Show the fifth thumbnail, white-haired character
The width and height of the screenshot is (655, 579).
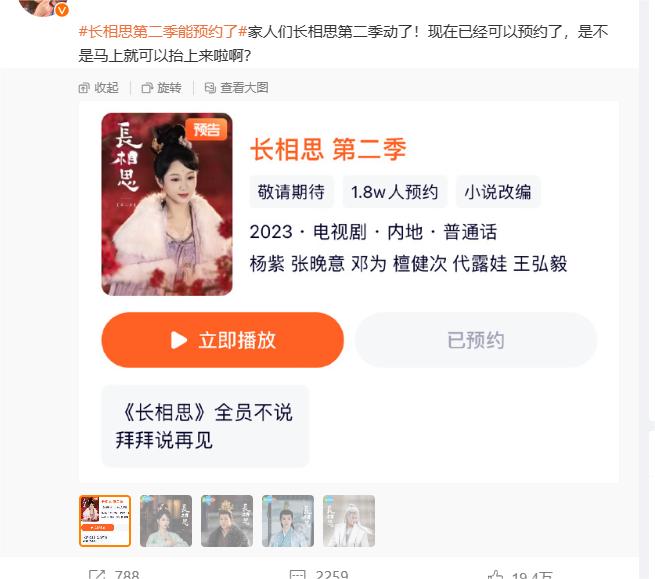(349, 521)
